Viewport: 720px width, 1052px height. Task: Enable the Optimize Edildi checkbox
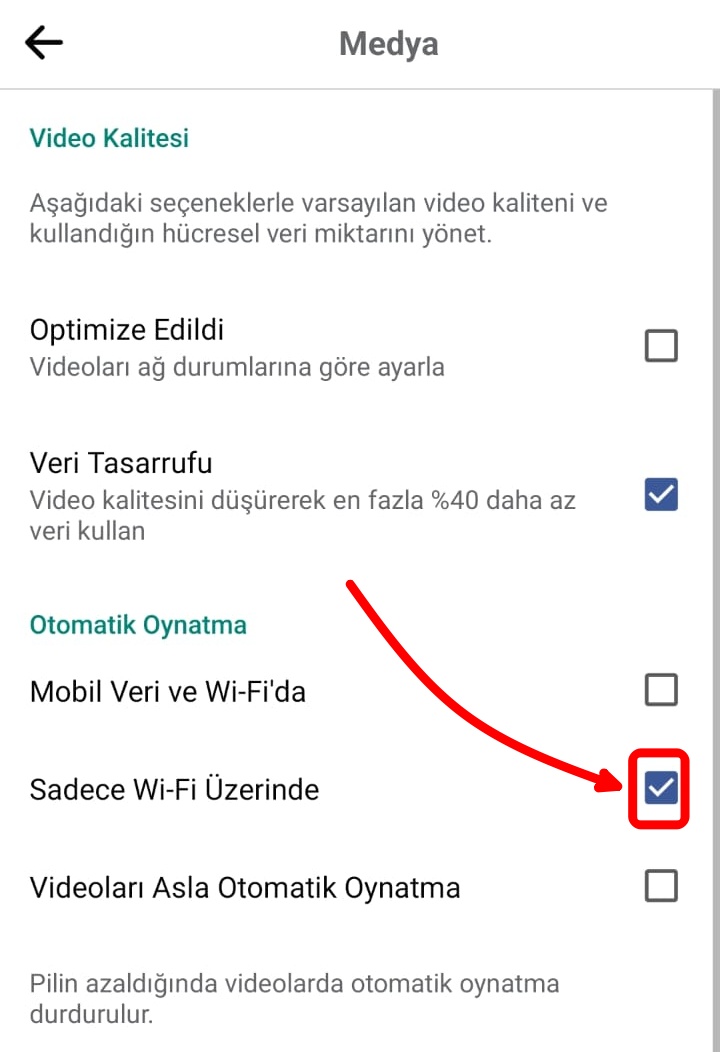[x=661, y=346]
